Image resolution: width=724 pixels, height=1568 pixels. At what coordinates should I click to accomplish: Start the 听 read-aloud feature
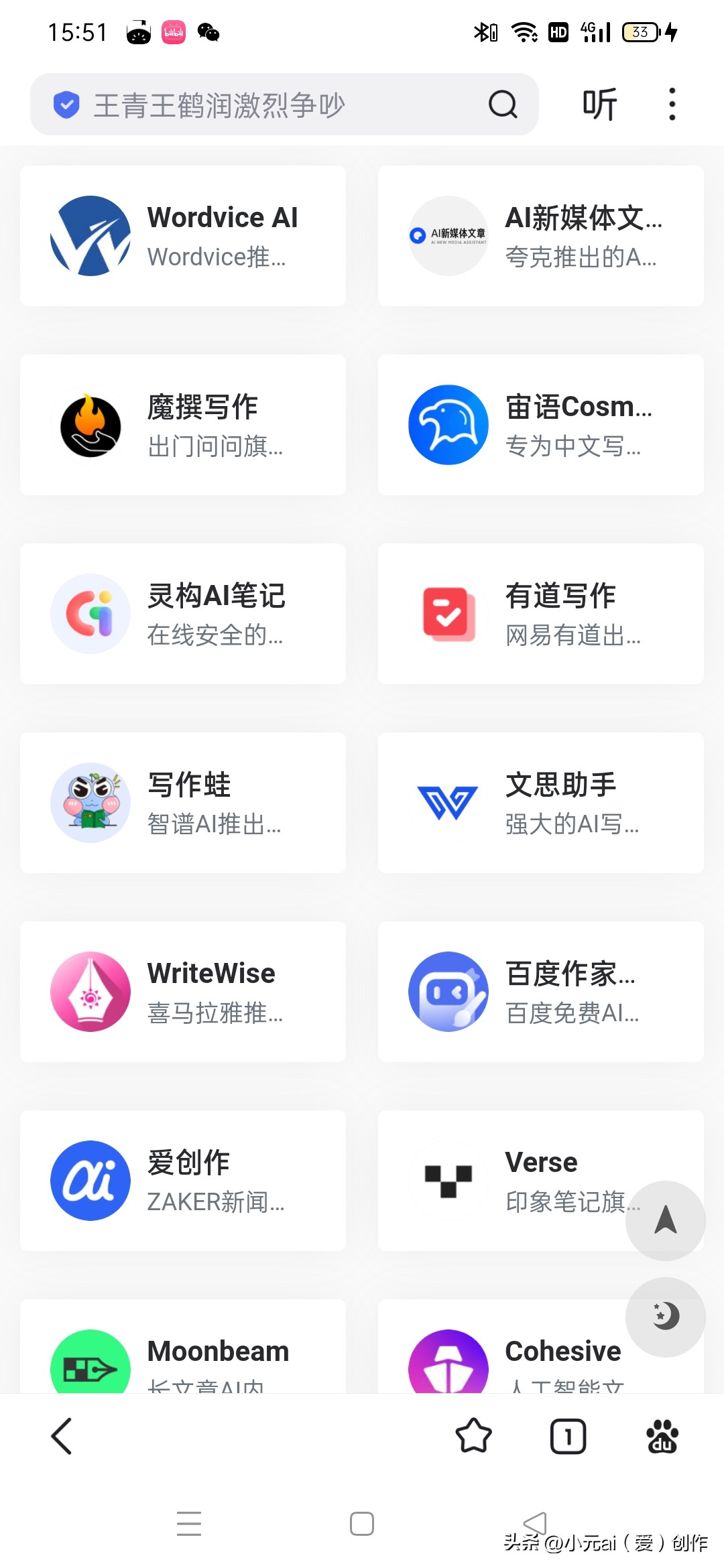(x=599, y=105)
